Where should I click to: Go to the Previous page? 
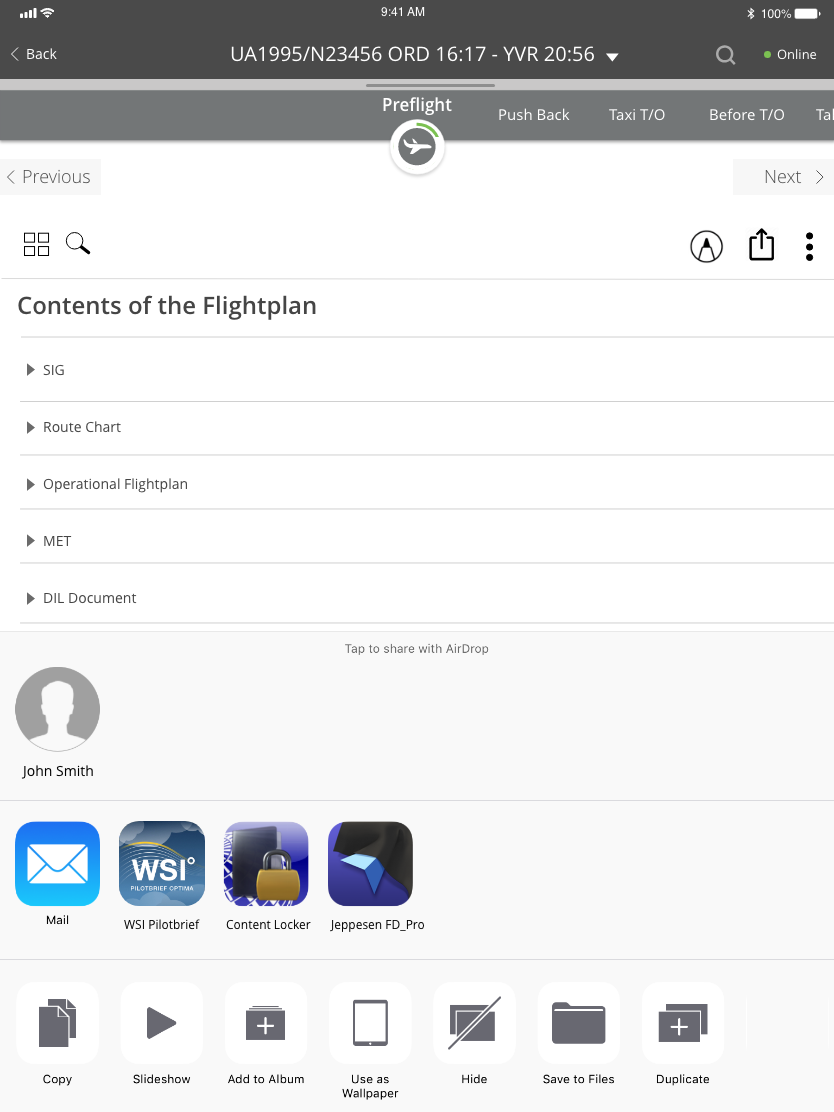(x=49, y=177)
